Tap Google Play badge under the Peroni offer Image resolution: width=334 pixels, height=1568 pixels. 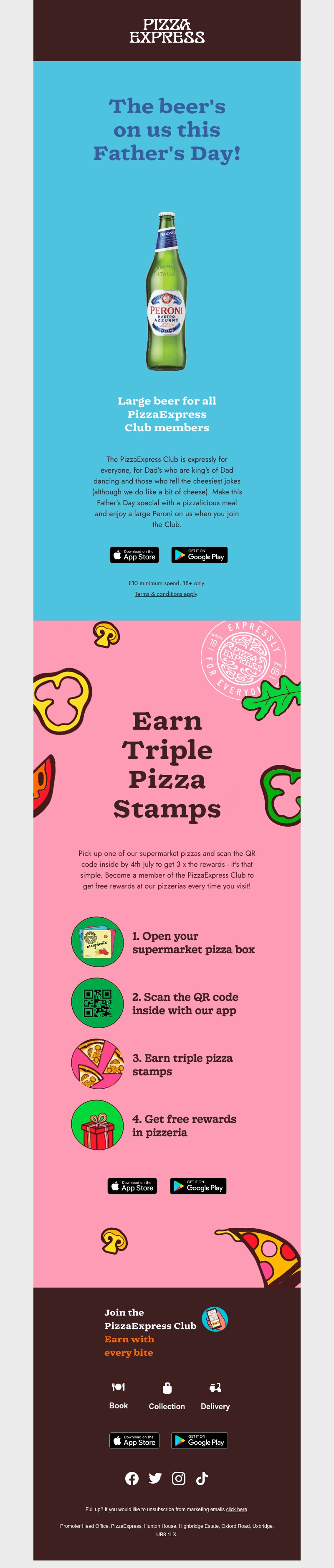click(x=199, y=555)
